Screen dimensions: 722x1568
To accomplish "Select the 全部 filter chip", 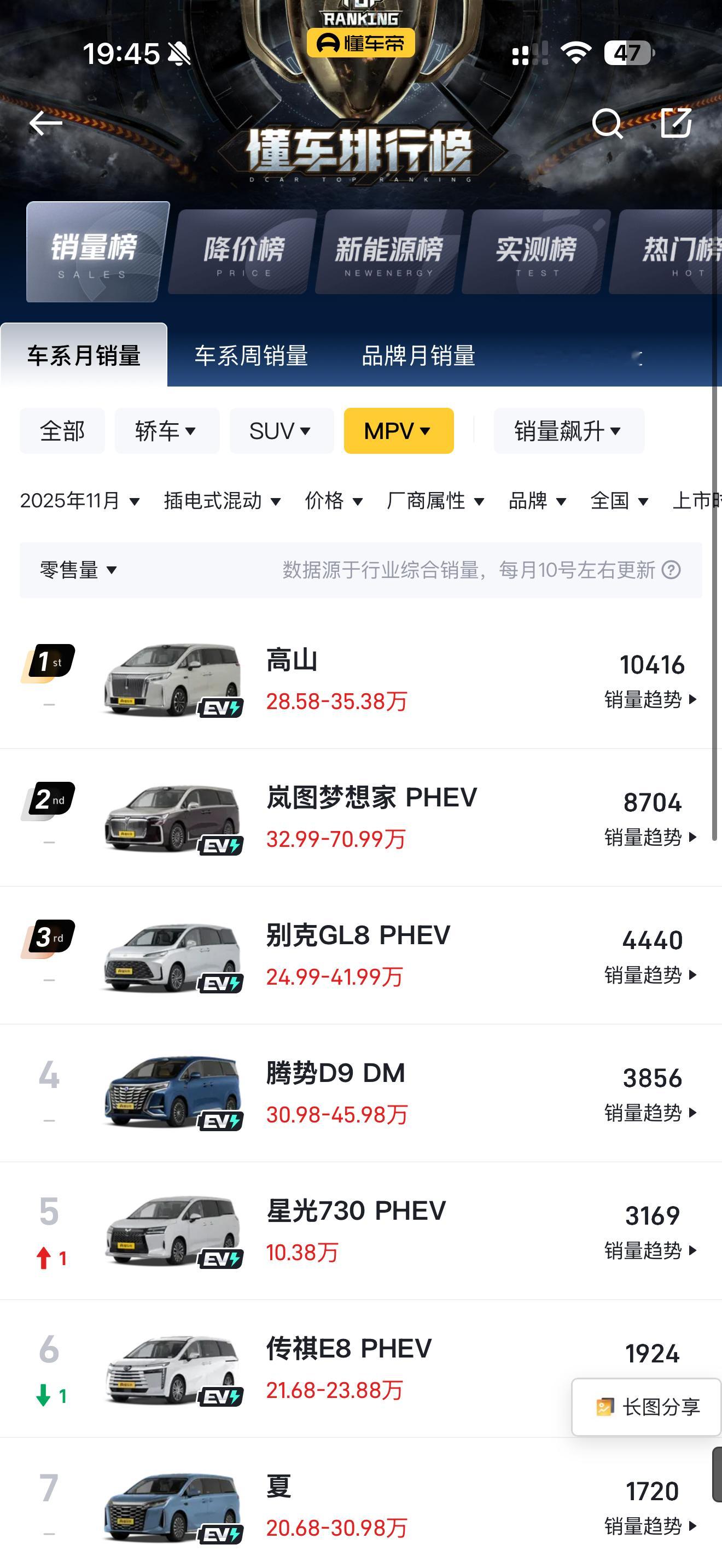I will 62,431.
